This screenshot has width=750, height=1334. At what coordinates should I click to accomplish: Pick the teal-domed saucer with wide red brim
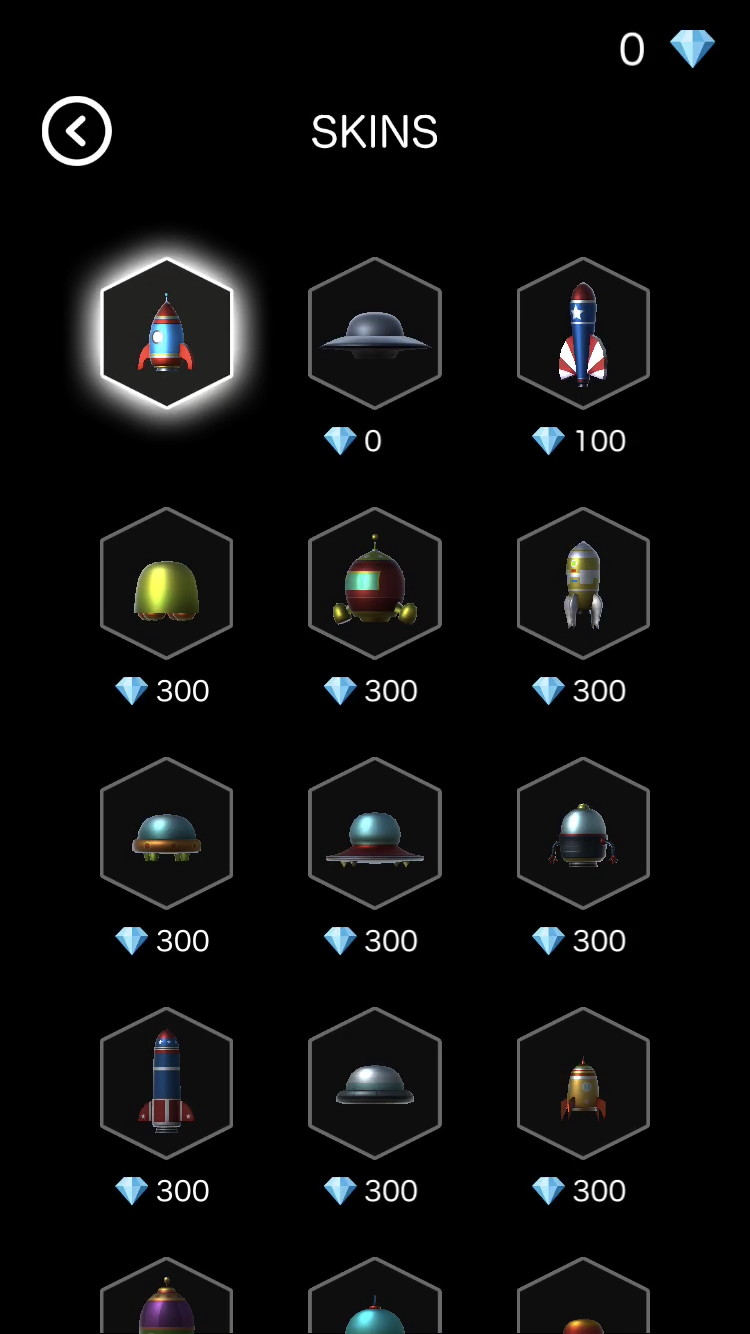[375, 833]
